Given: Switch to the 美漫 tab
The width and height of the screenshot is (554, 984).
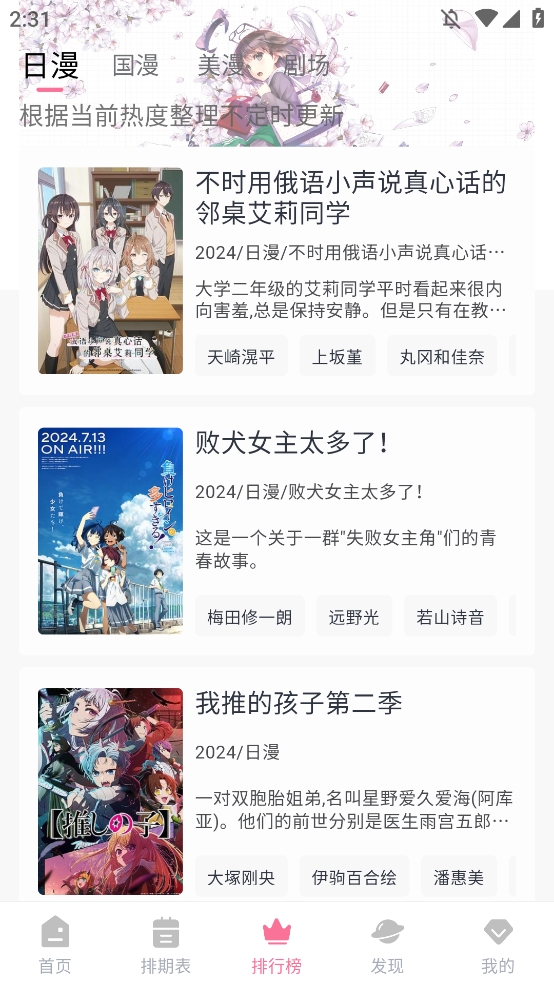Looking at the screenshot, I should pyautogui.click(x=221, y=65).
